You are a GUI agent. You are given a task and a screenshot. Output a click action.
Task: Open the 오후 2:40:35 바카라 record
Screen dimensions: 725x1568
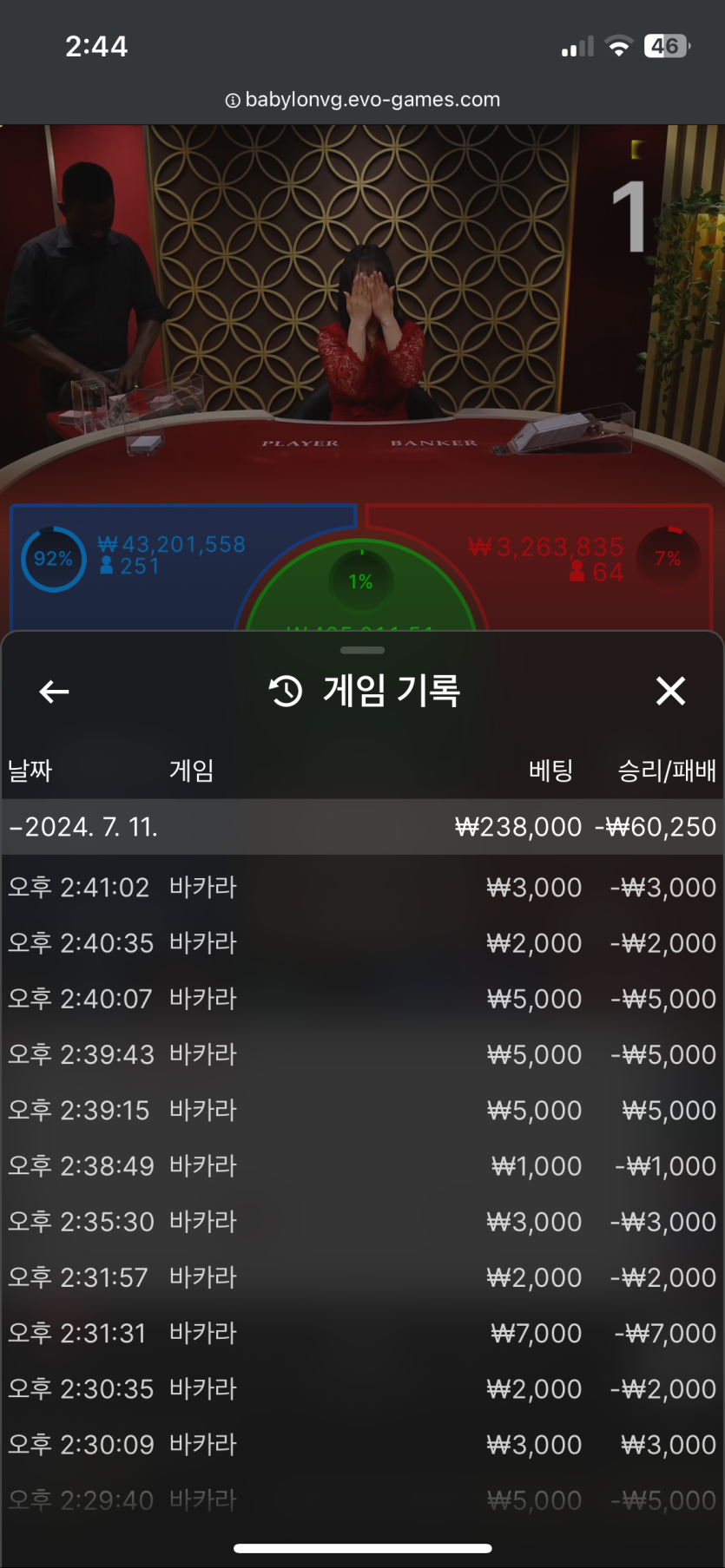click(362, 943)
